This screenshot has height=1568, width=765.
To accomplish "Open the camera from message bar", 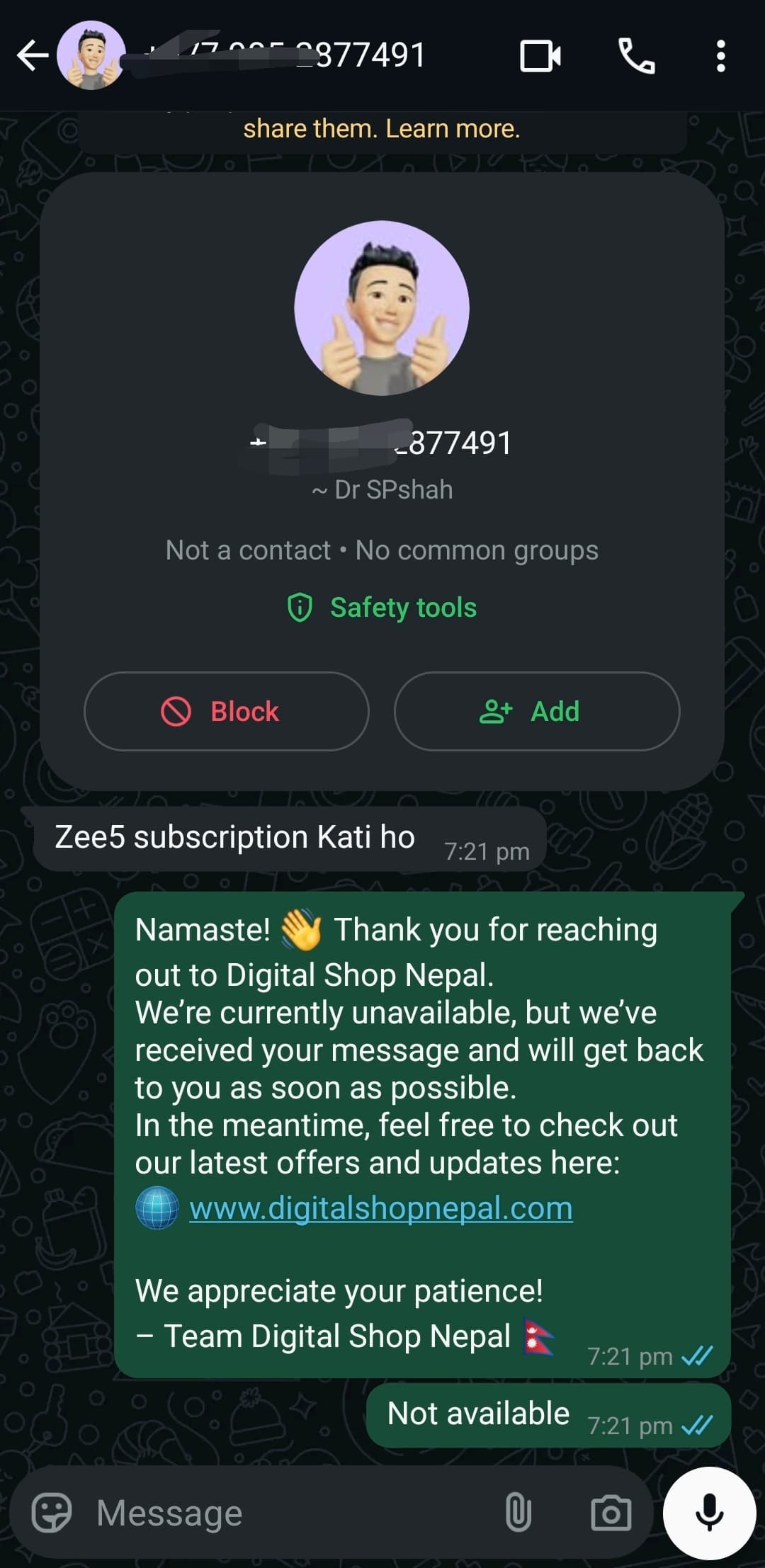I will 611,1513.
